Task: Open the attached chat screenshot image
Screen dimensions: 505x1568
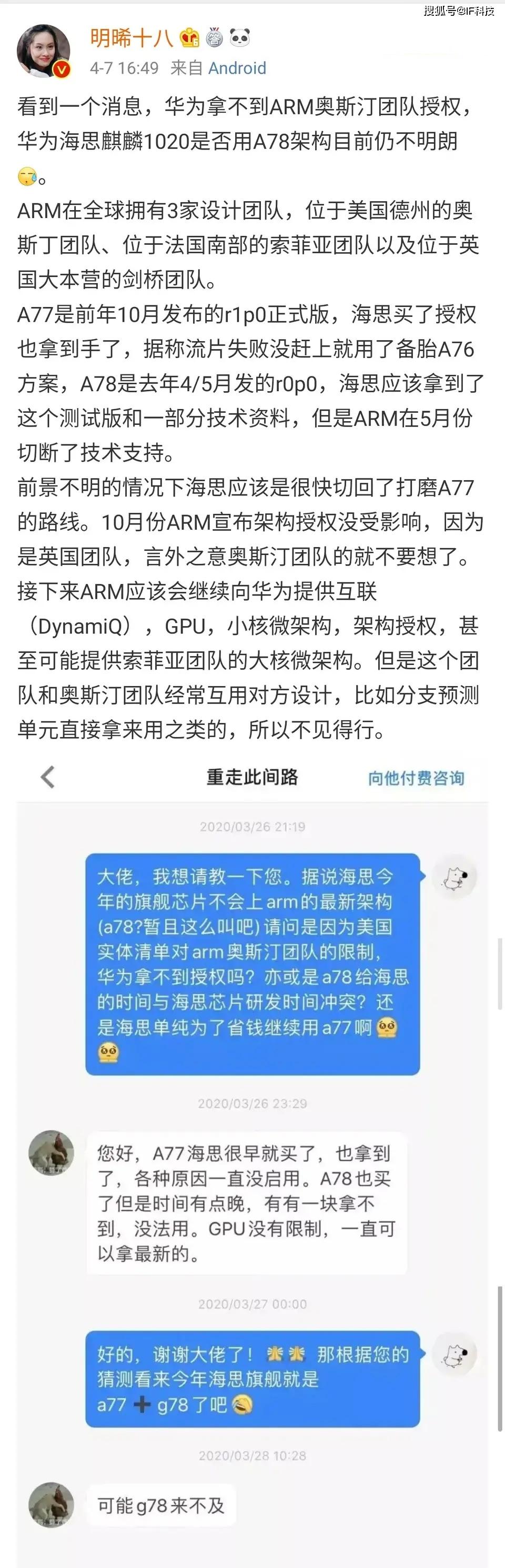Action: 252,1157
